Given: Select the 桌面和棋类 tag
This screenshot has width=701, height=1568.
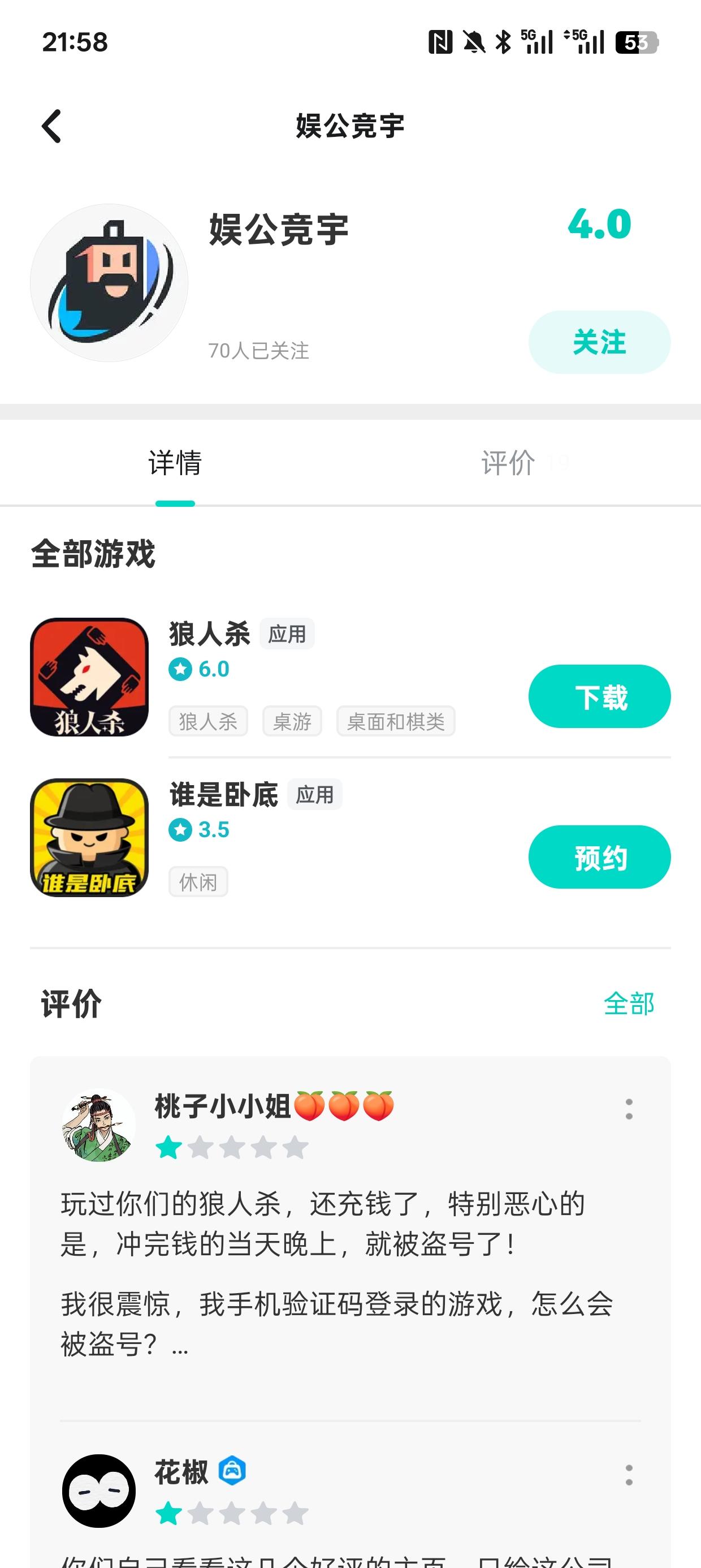Looking at the screenshot, I should coord(396,721).
